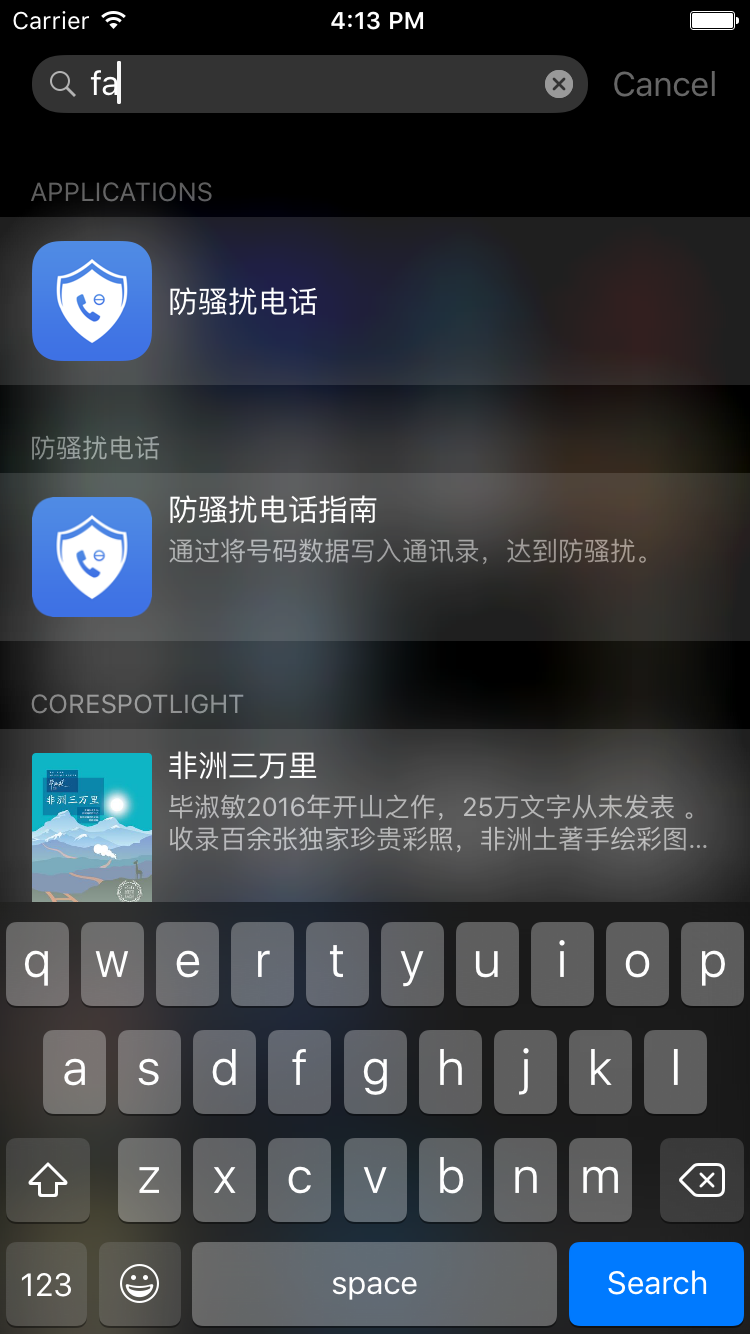Open the emoji keyboard
This screenshot has width=750, height=1334.
click(x=139, y=1284)
